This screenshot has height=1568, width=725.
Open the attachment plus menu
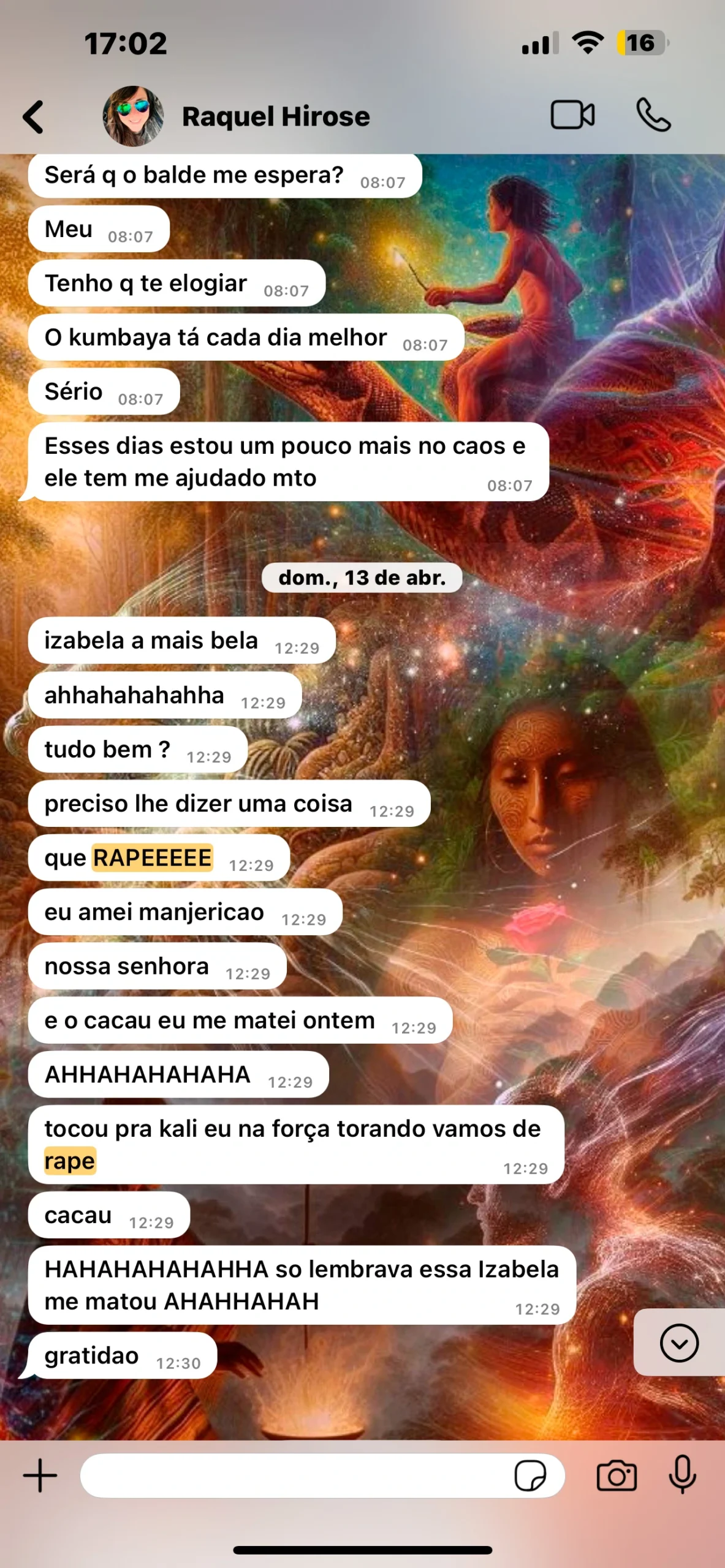(40, 1476)
